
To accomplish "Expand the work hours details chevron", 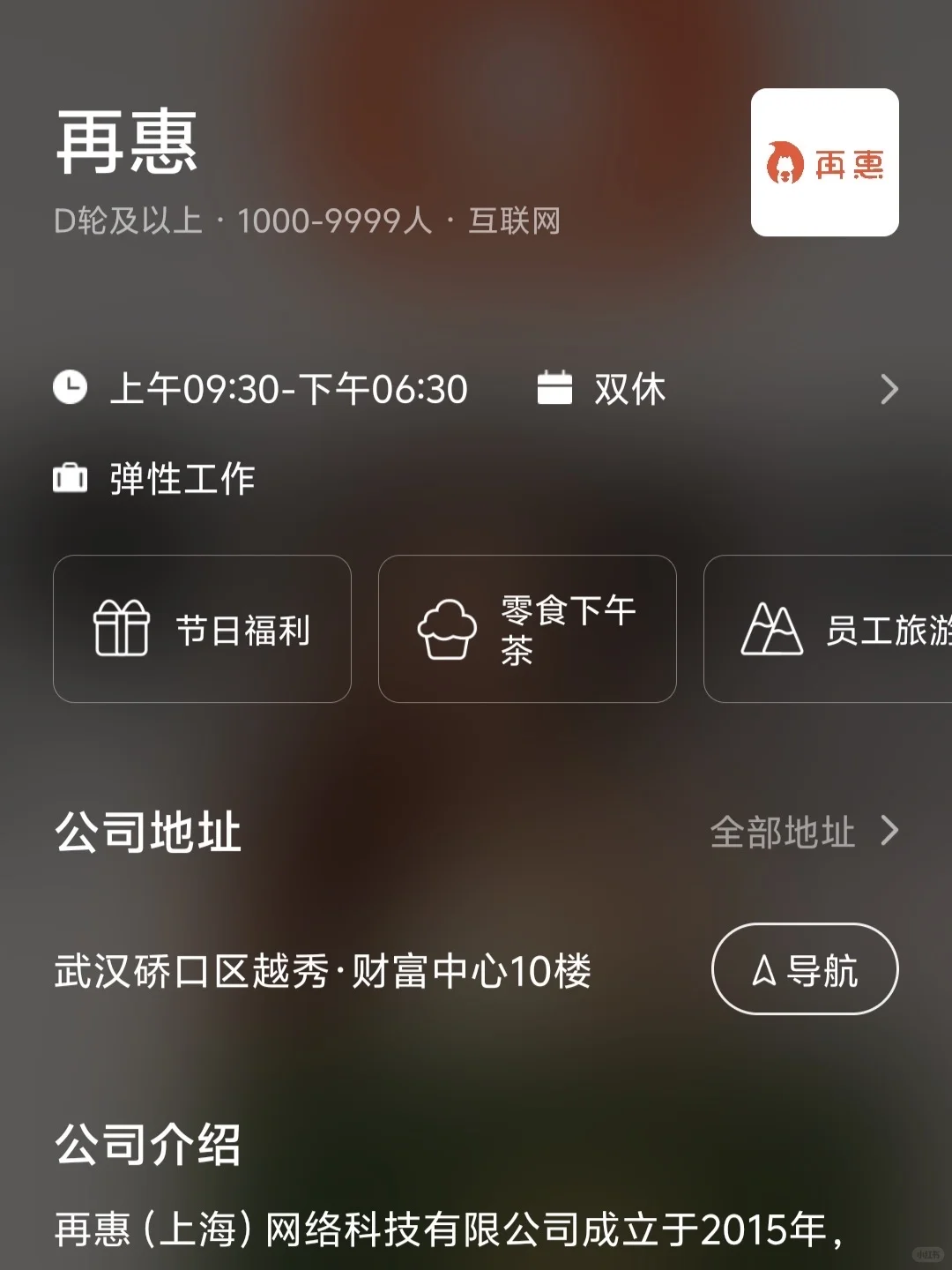I will coord(889,389).
